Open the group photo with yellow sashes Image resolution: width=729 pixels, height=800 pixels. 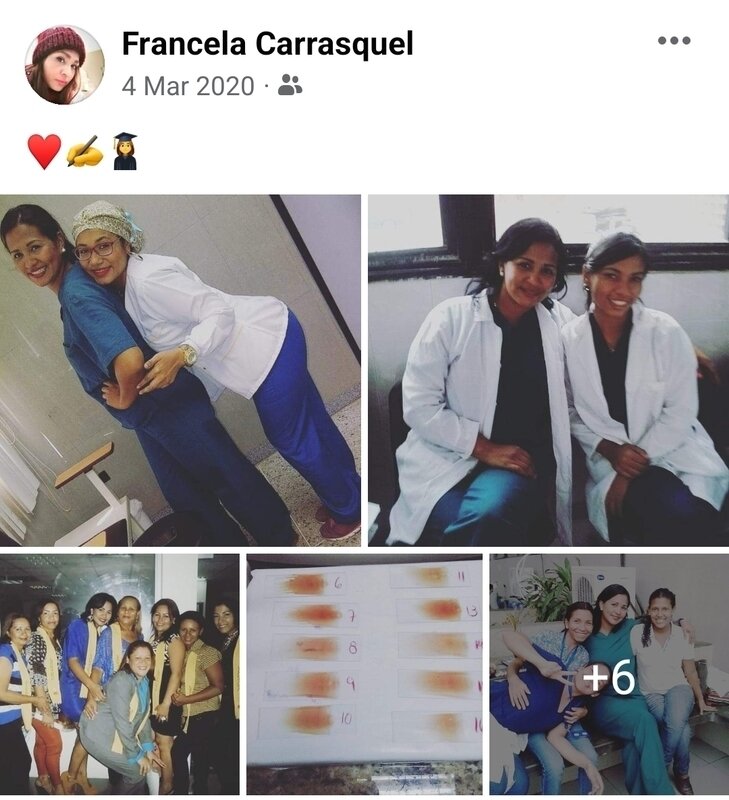coord(120,674)
